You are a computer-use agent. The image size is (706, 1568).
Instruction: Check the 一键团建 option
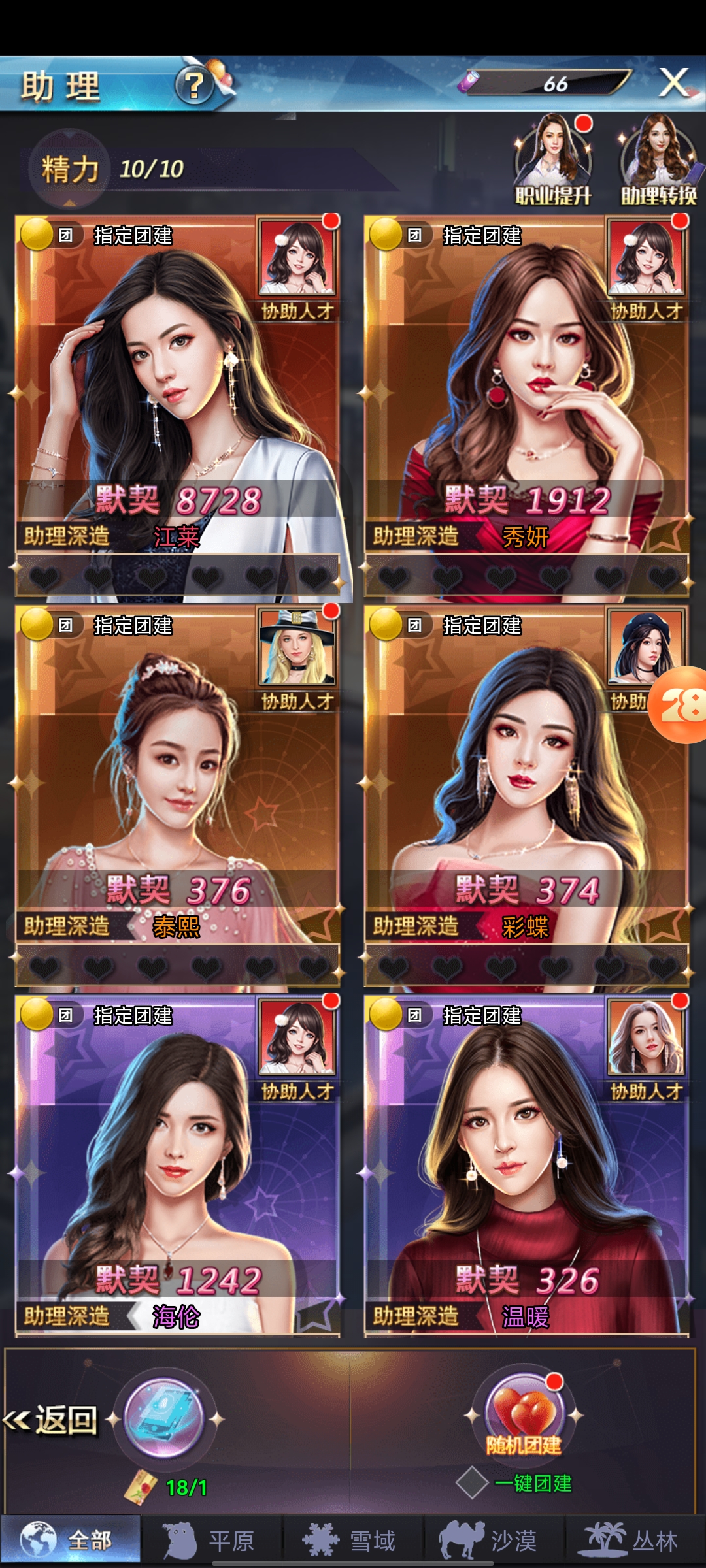coord(472,1483)
